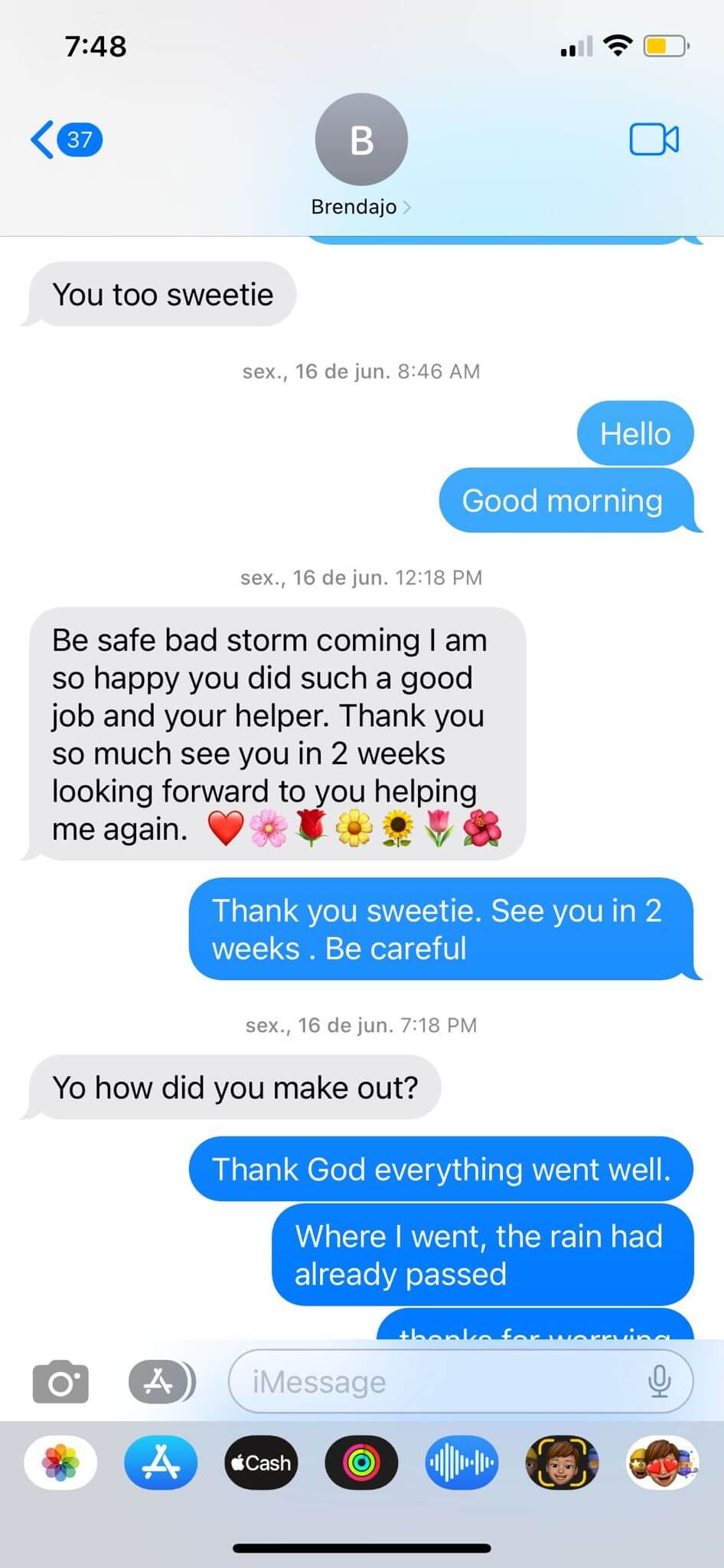
Task: Open the audio messages waveform app
Action: pos(461,1463)
